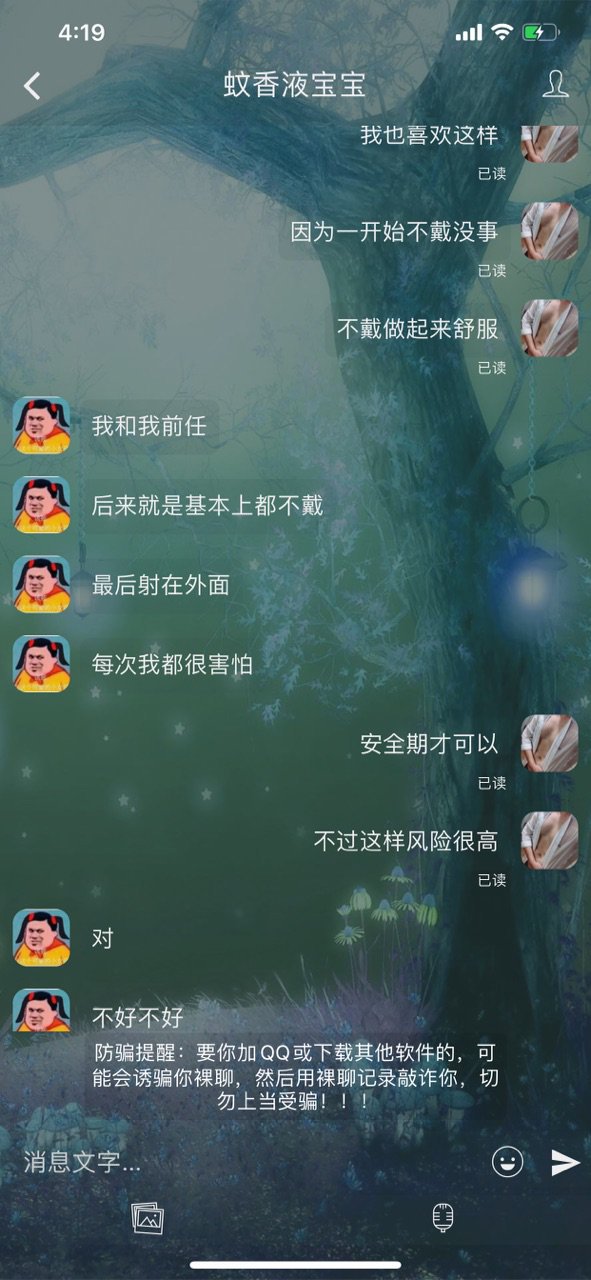Go back using the top-left arrow

tap(32, 85)
